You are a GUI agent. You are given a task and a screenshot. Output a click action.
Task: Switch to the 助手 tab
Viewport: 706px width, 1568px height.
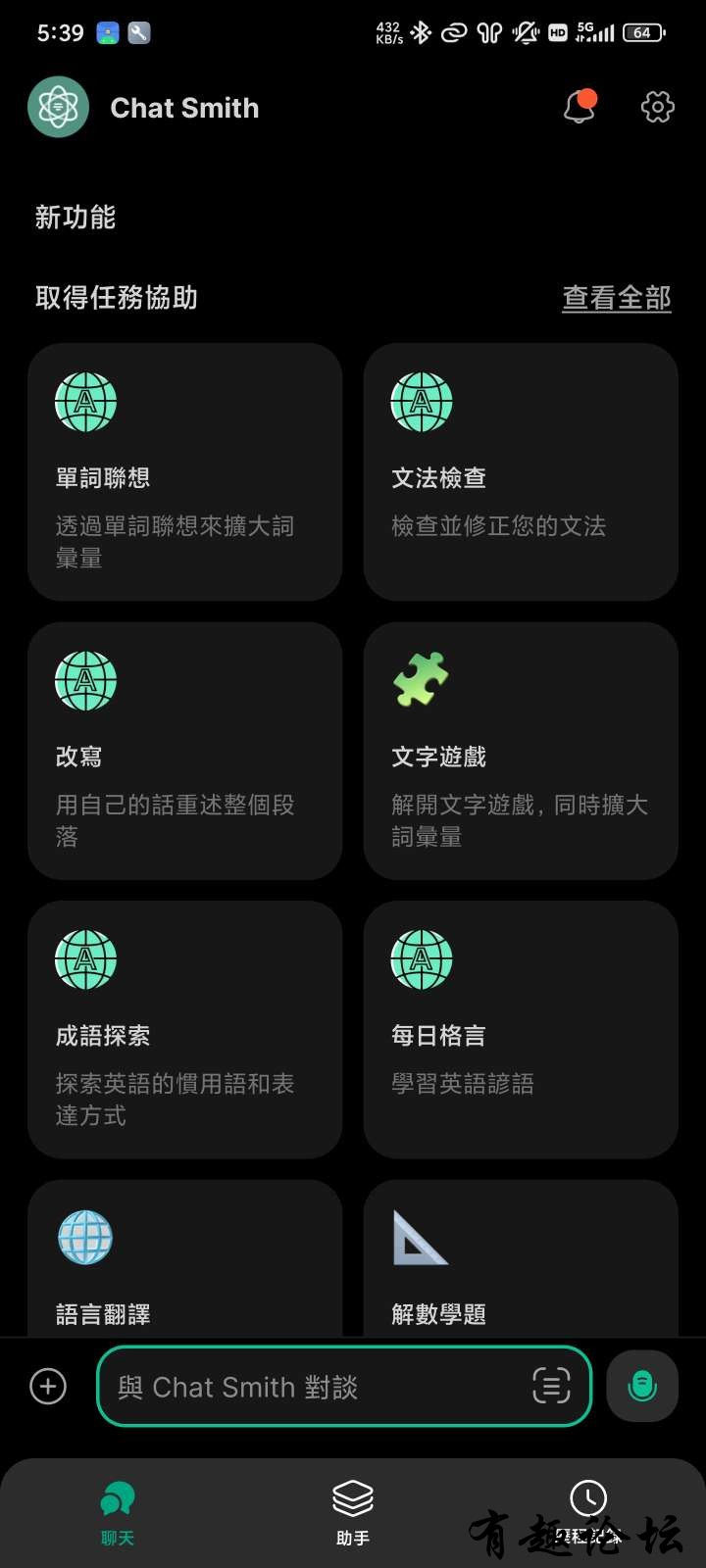pos(353,1512)
